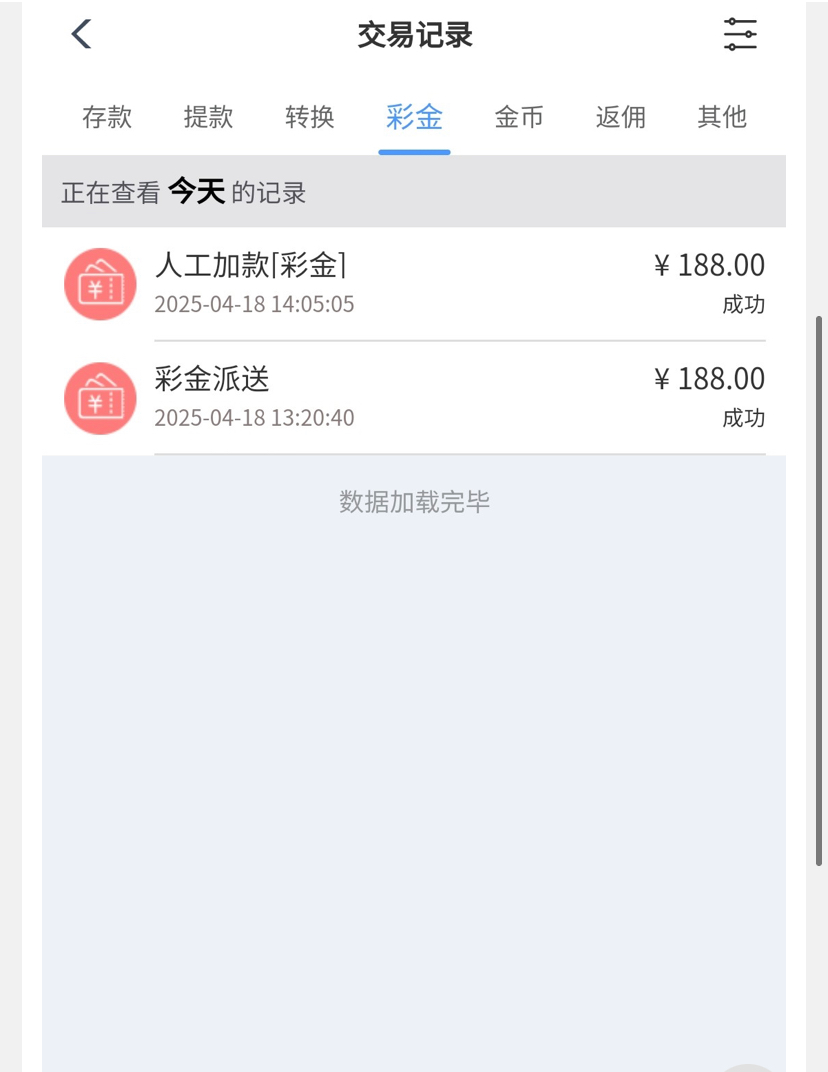Switch to the 提款 tab
Image resolution: width=828 pixels, height=1072 pixels.
pos(208,117)
